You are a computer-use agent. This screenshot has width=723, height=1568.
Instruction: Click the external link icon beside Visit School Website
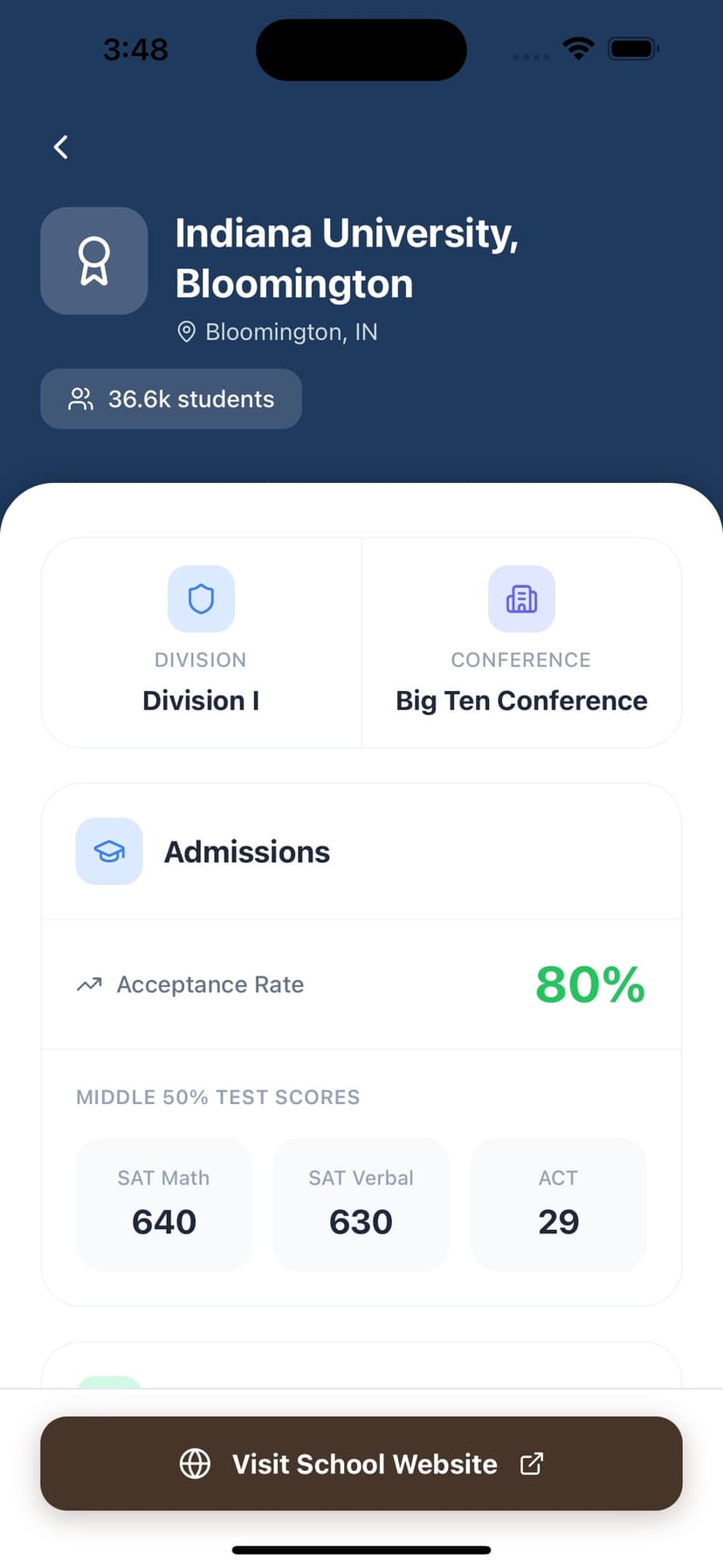(x=532, y=1464)
